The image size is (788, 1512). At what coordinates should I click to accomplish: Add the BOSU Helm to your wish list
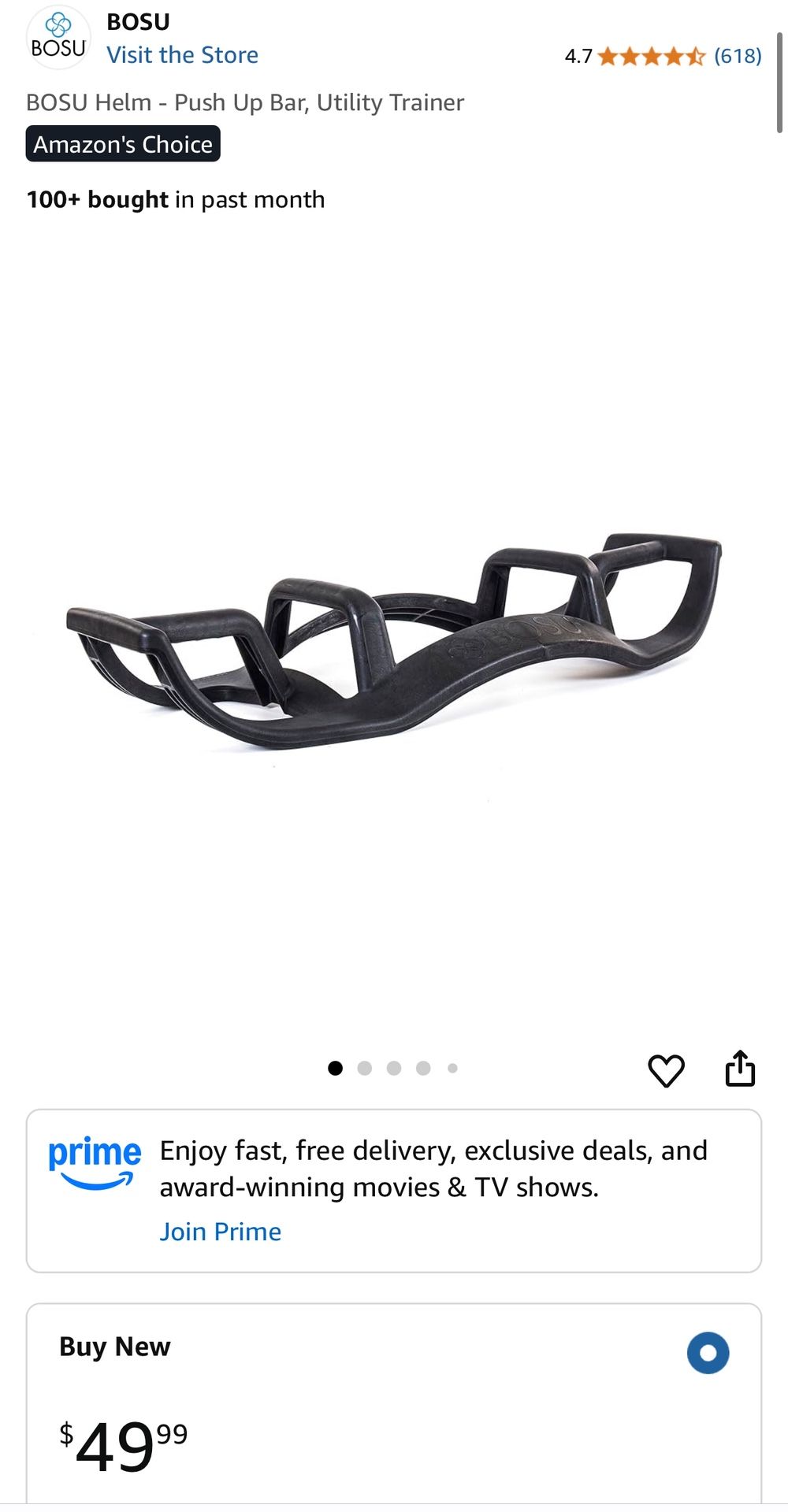666,1070
